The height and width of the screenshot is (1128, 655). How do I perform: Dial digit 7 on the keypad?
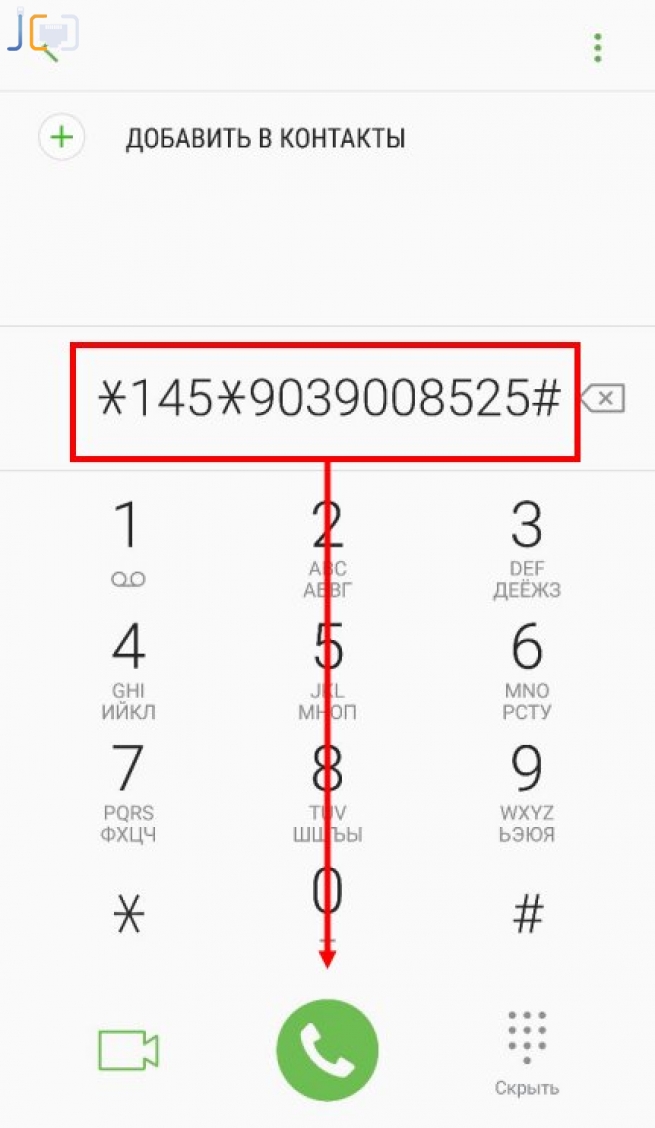[128, 789]
